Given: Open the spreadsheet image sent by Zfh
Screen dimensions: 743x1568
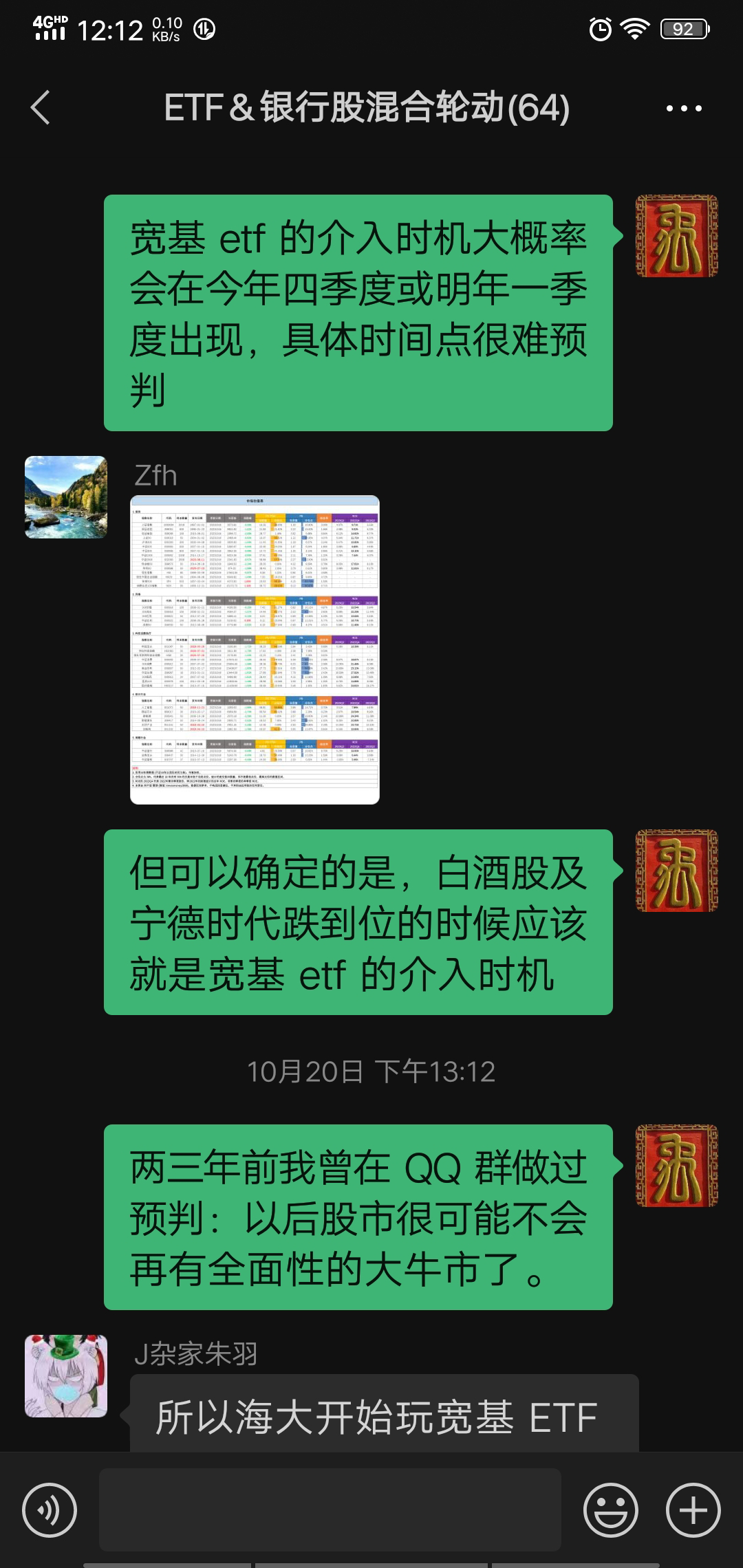Looking at the screenshot, I should click(255, 649).
